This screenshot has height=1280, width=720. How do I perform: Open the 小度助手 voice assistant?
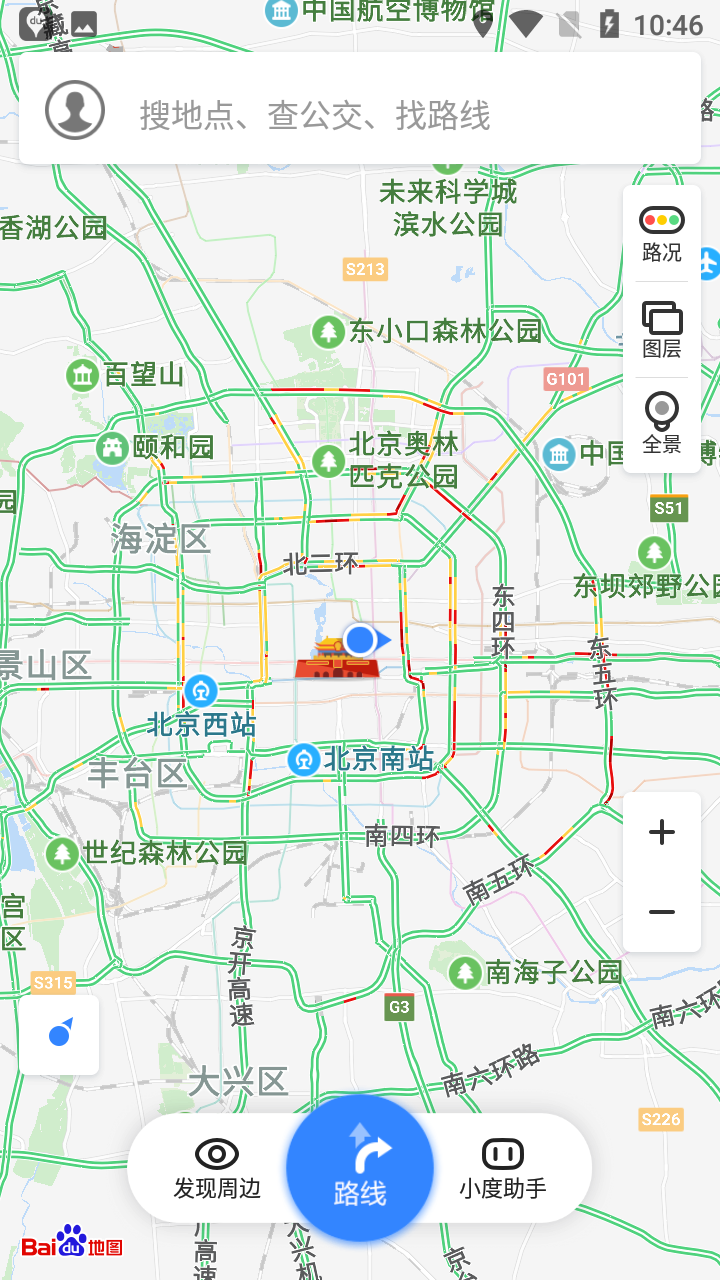[x=504, y=1166]
